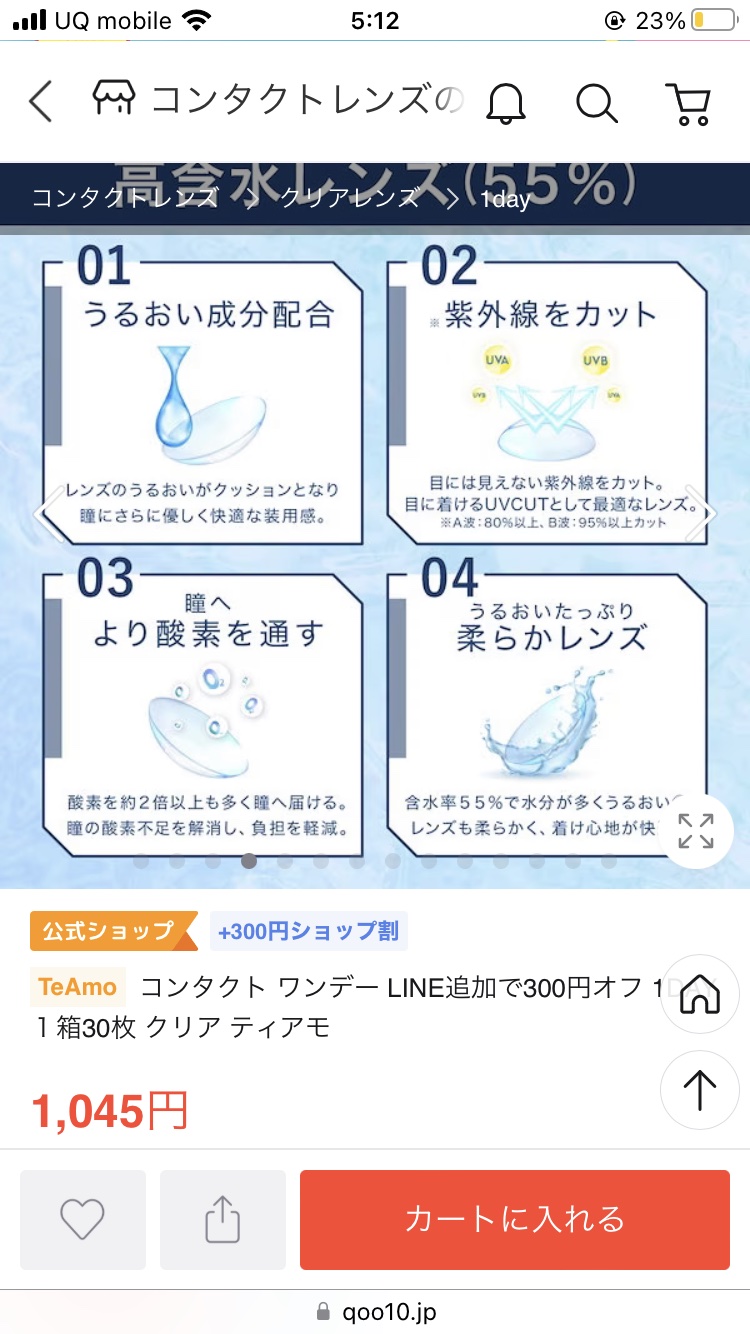Tap カートに入れる to add to cart
The width and height of the screenshot is (750, 1334).
click(514, 1219)
